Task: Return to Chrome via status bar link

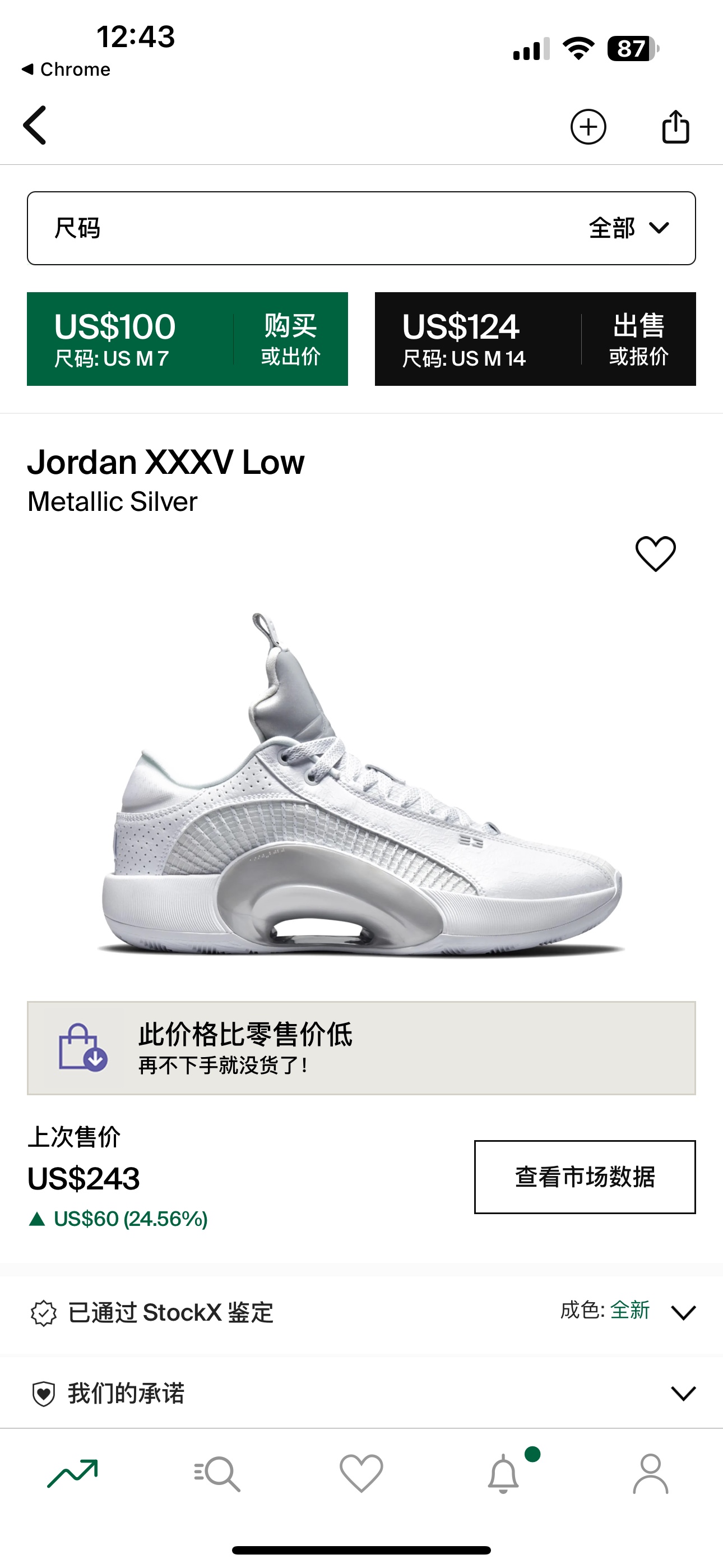Action: coord(66,70)
